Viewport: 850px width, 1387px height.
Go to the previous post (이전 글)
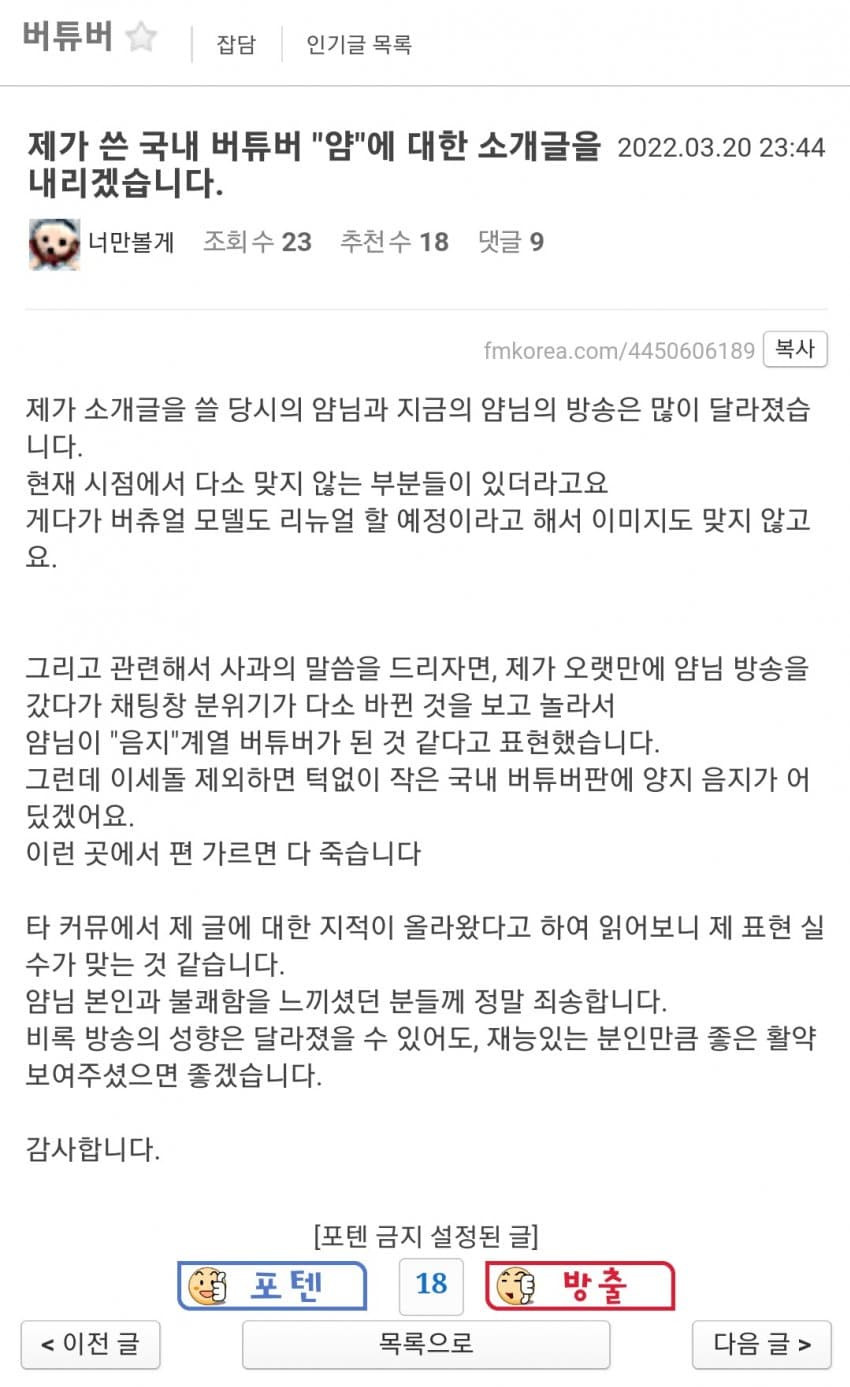point(90,1344)
